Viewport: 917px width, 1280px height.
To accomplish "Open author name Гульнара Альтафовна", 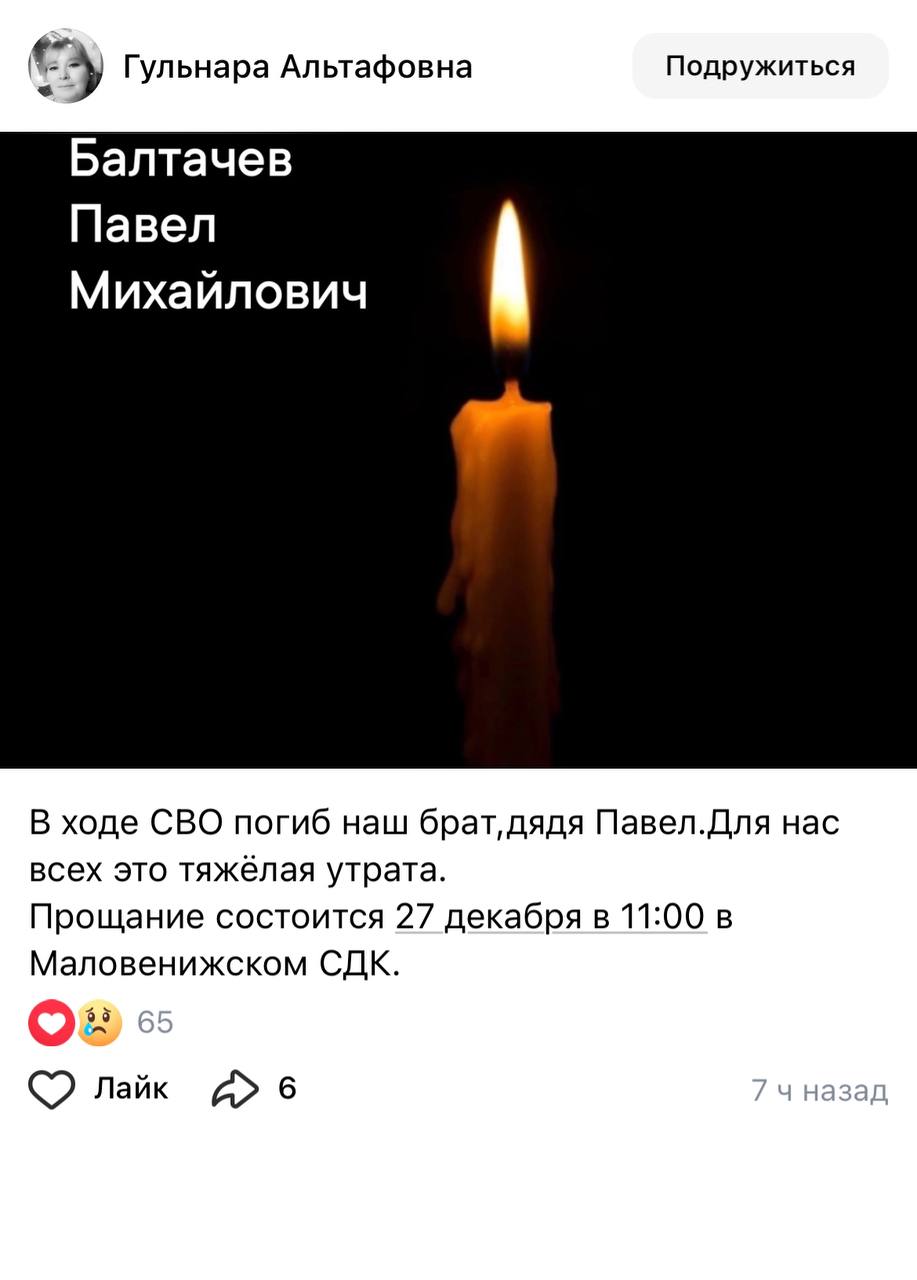I will tap(297, 67).
